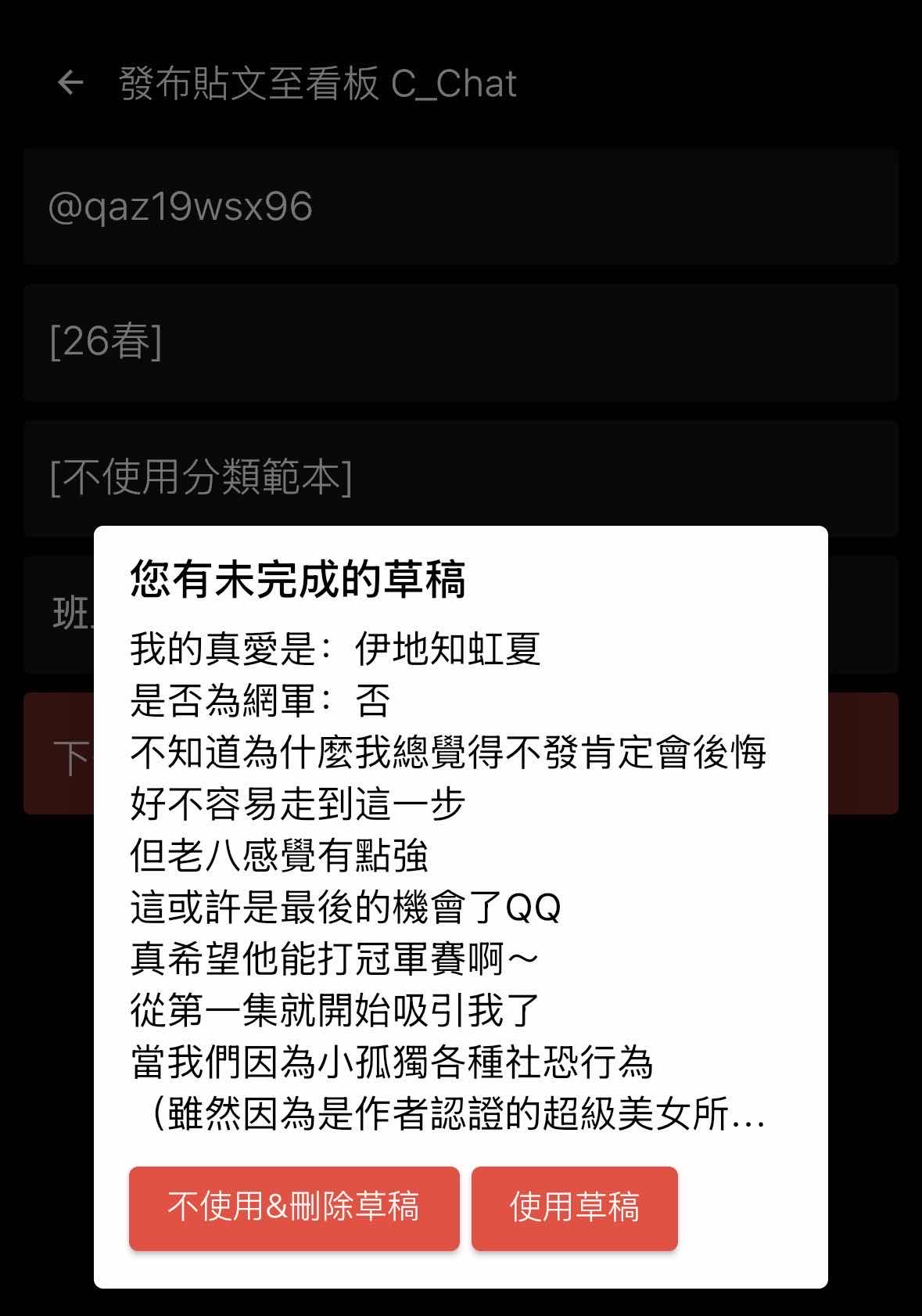This screenshot has width=922, height=1316.
Task: Open the [不使用分類範本] template selector
Action: pyautogui.click(x=461, y=477)
